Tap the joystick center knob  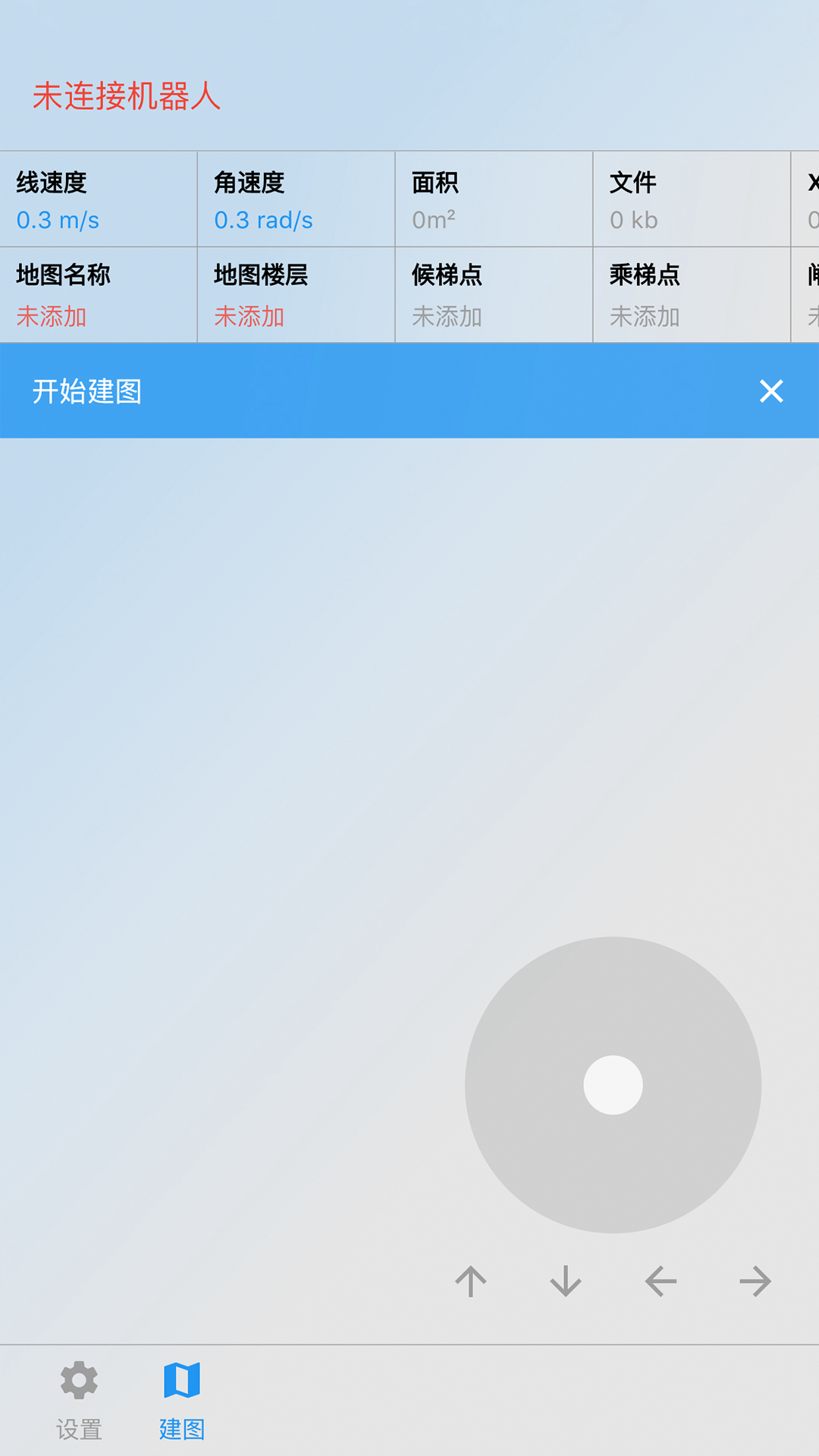click(x=613, y=1085)
